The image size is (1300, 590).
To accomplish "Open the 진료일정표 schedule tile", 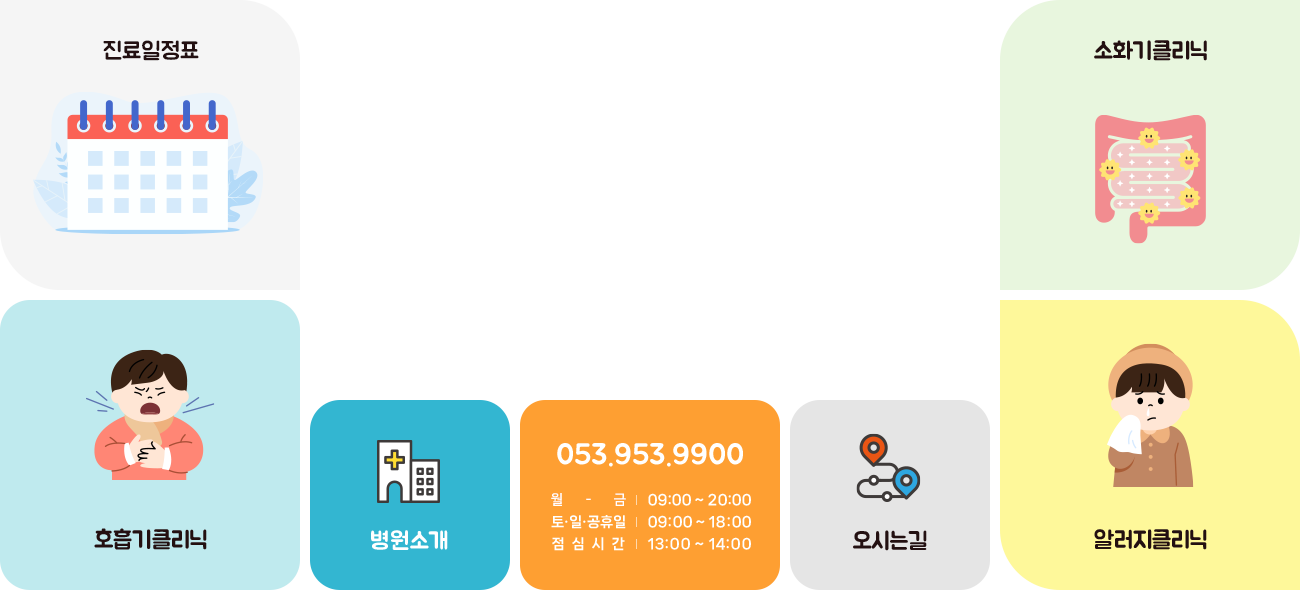I will pyautogui.click(x=150, y=145).
